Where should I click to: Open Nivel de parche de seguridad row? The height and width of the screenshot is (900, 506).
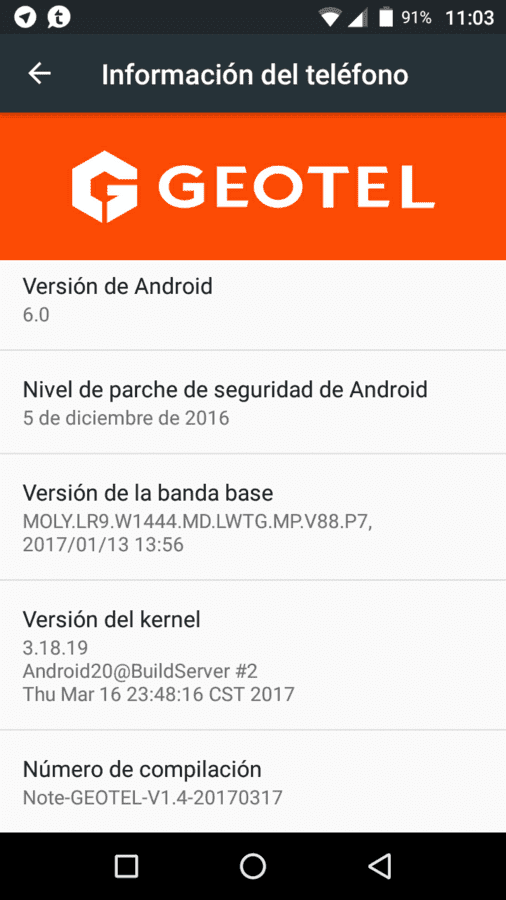(x=253, y=402)
